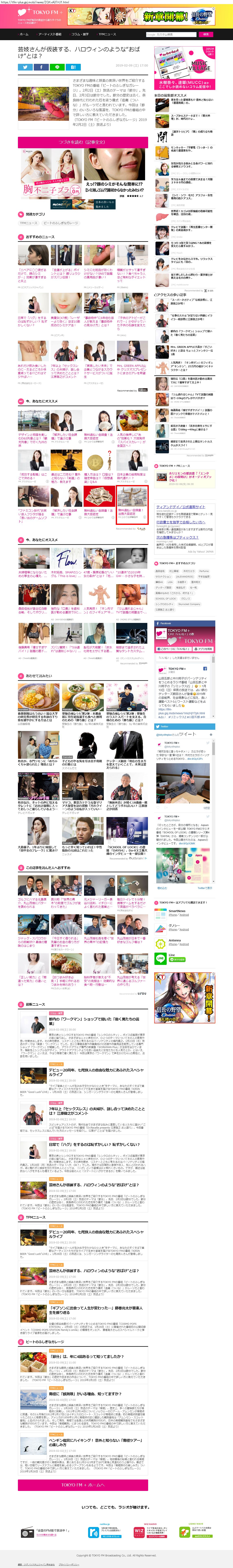Image resolution: width=233 pixels, height=1568 pixels.
Task: Open the ホーム navigation item
Action: tap(24, 35)
